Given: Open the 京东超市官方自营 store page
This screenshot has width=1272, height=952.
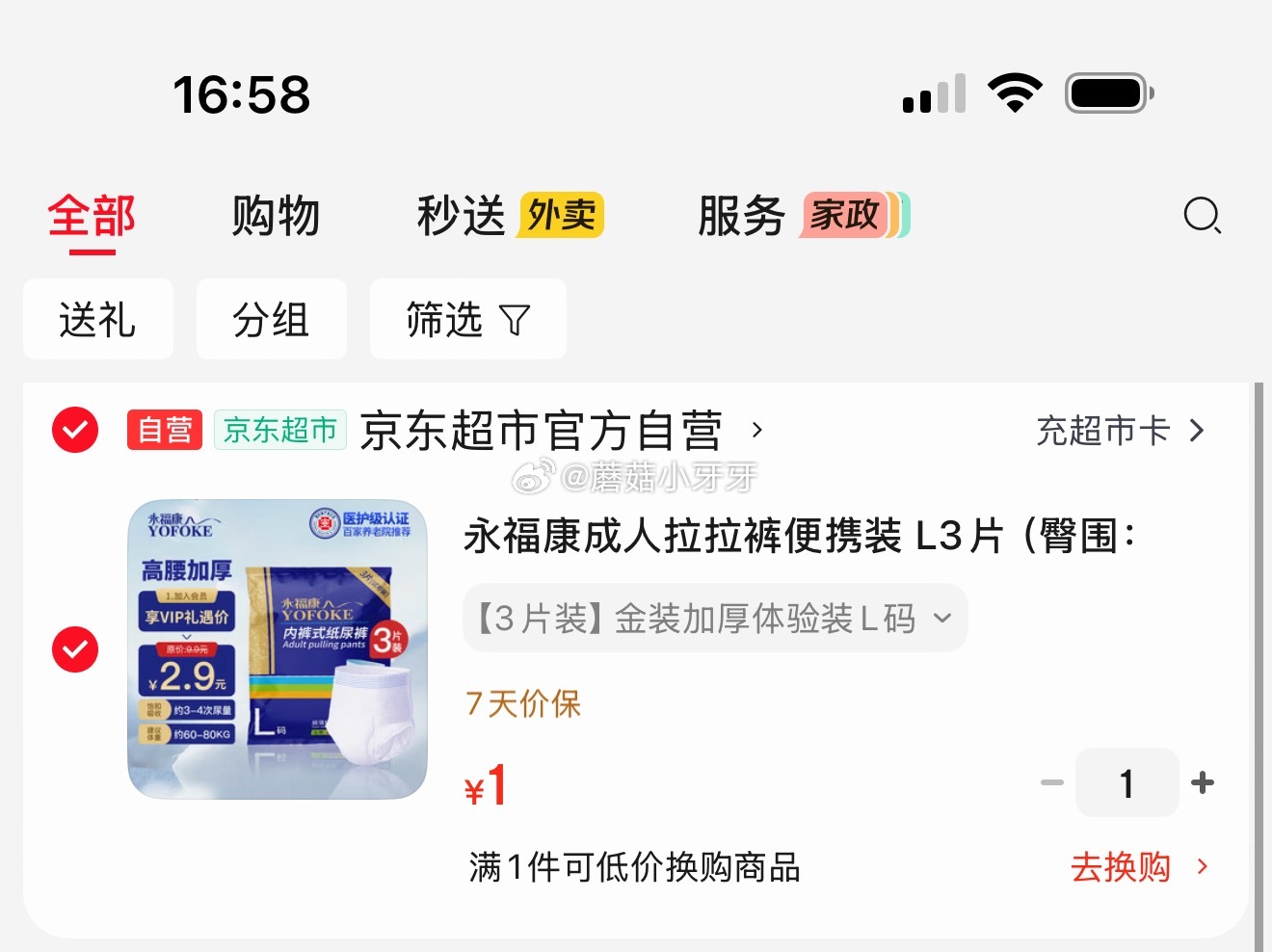Looking at the screenshot, I should pos(542,431).
